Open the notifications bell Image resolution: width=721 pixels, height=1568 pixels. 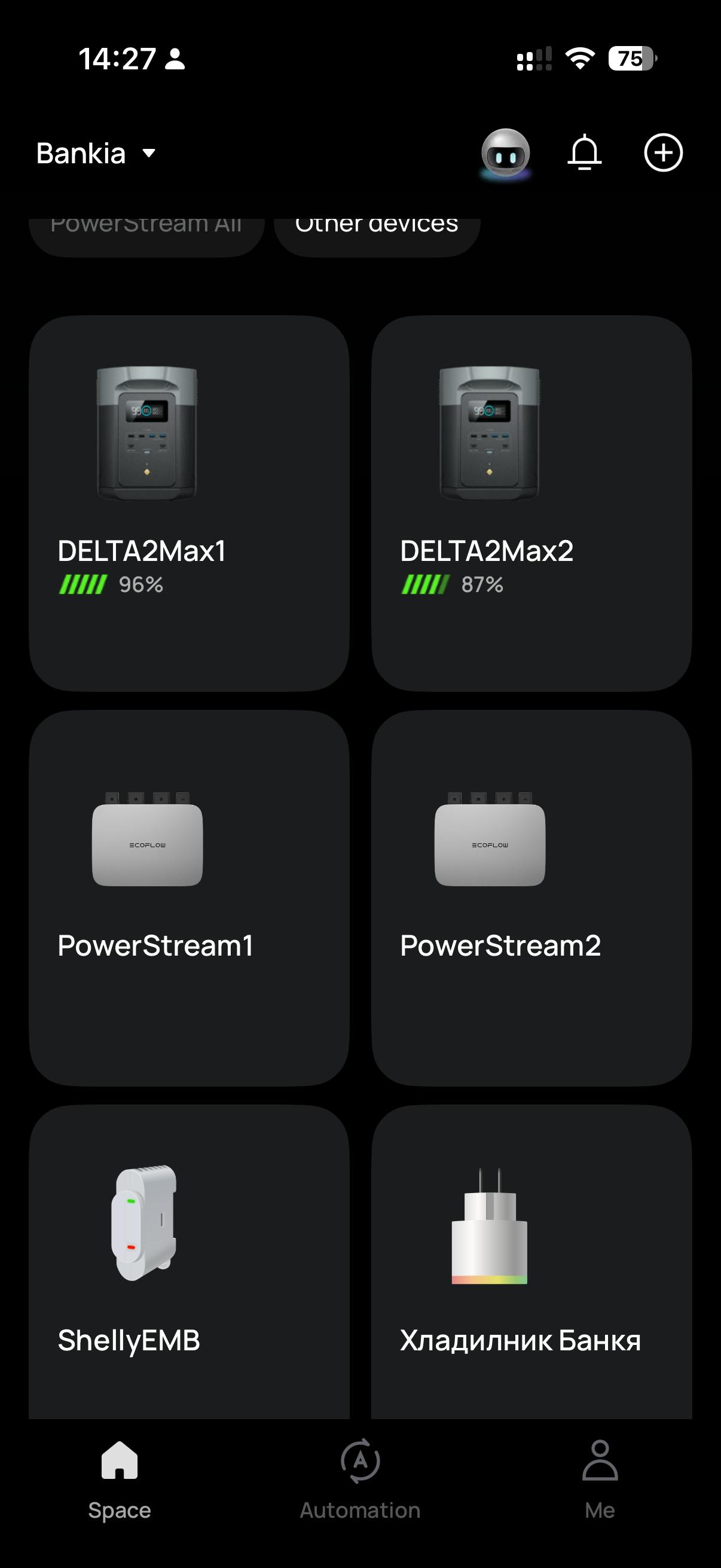point(584,152)
